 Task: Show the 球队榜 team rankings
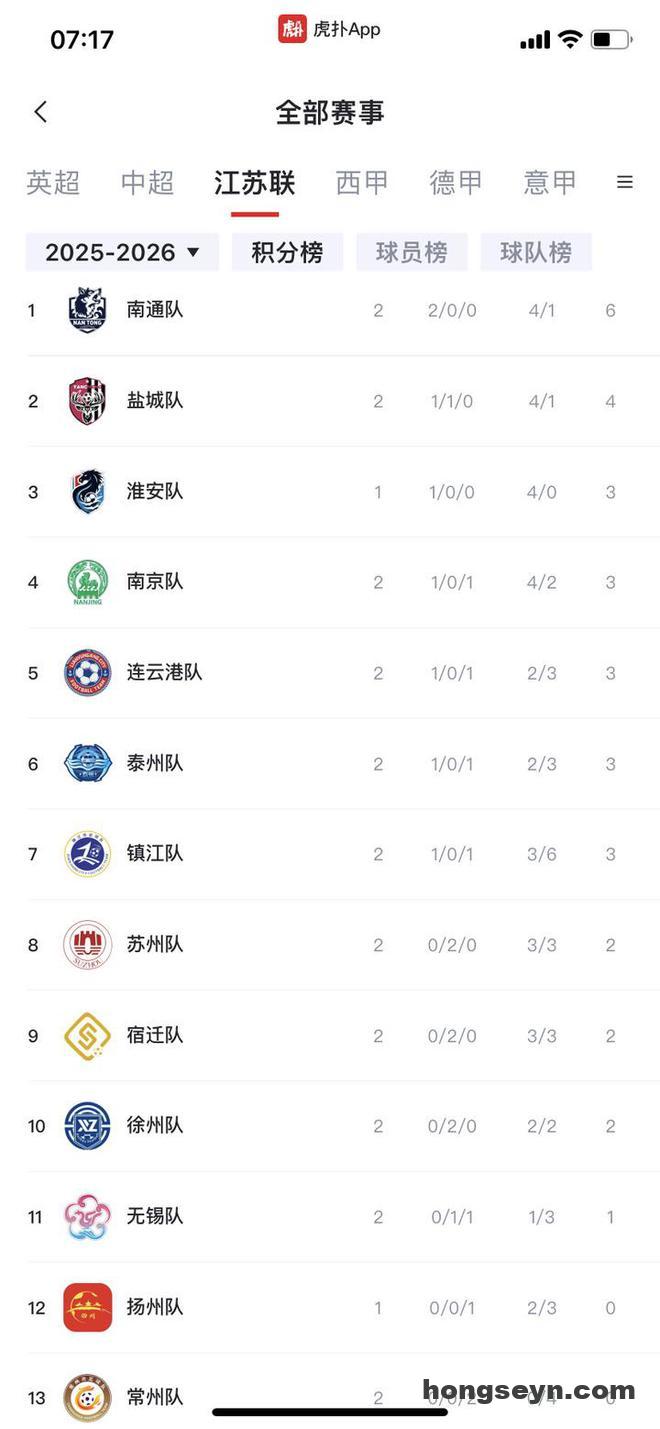tap(536, 252)
